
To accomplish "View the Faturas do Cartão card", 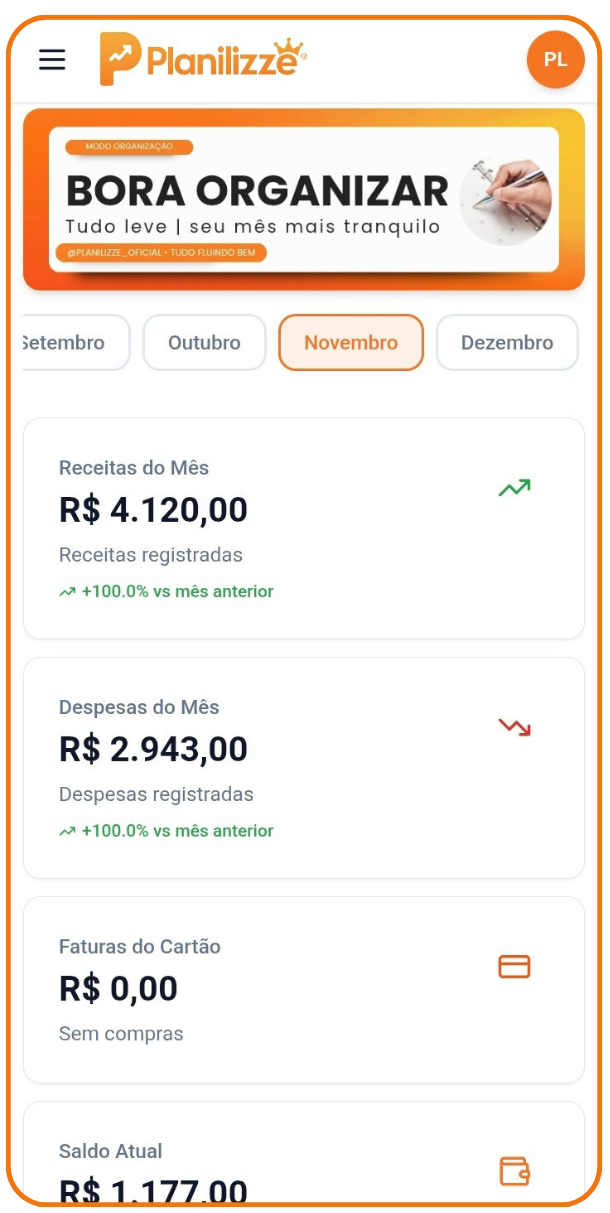I will point(303,989).
